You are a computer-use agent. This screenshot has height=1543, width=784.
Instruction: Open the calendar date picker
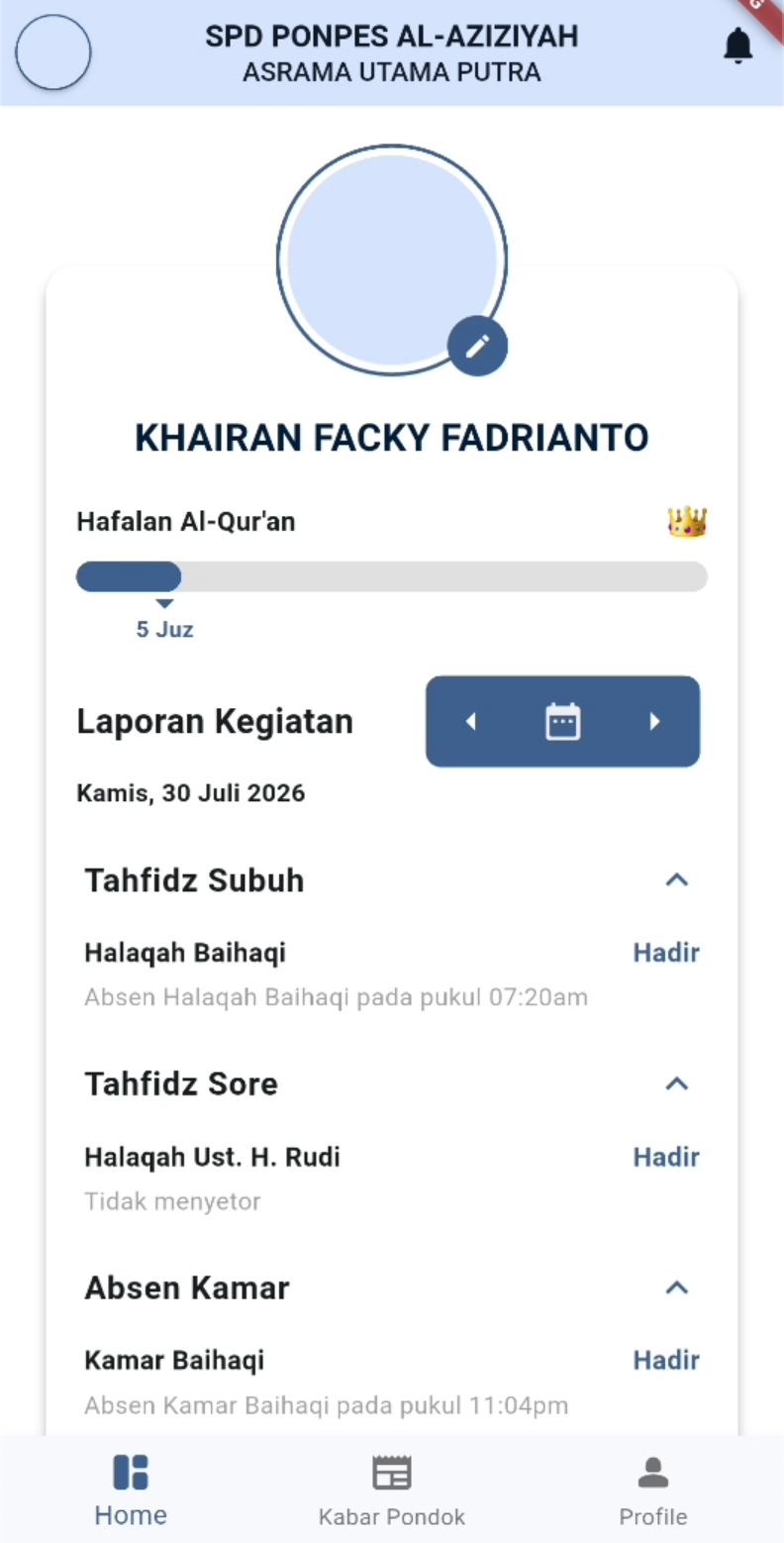click(562, 722)
